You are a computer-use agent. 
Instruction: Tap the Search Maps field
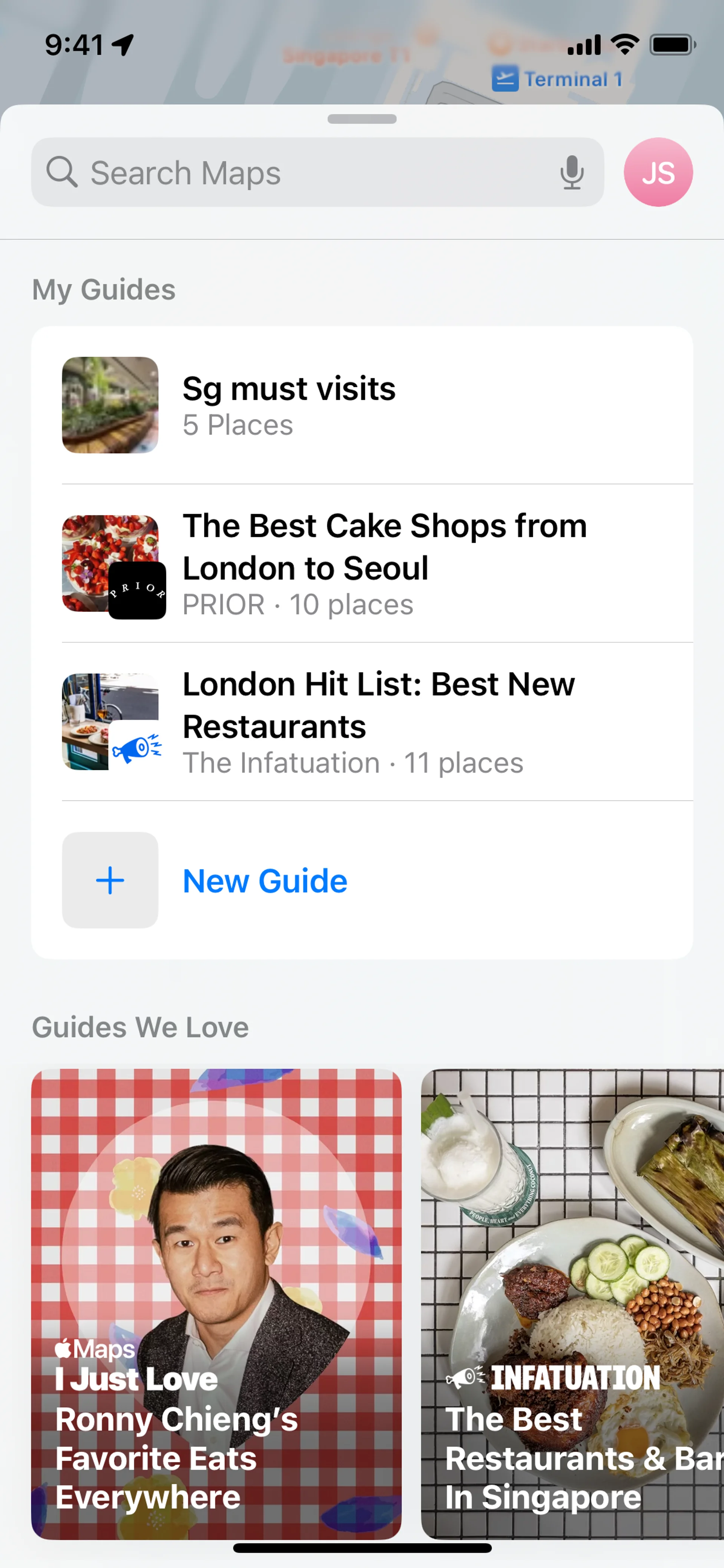[292, 172]
